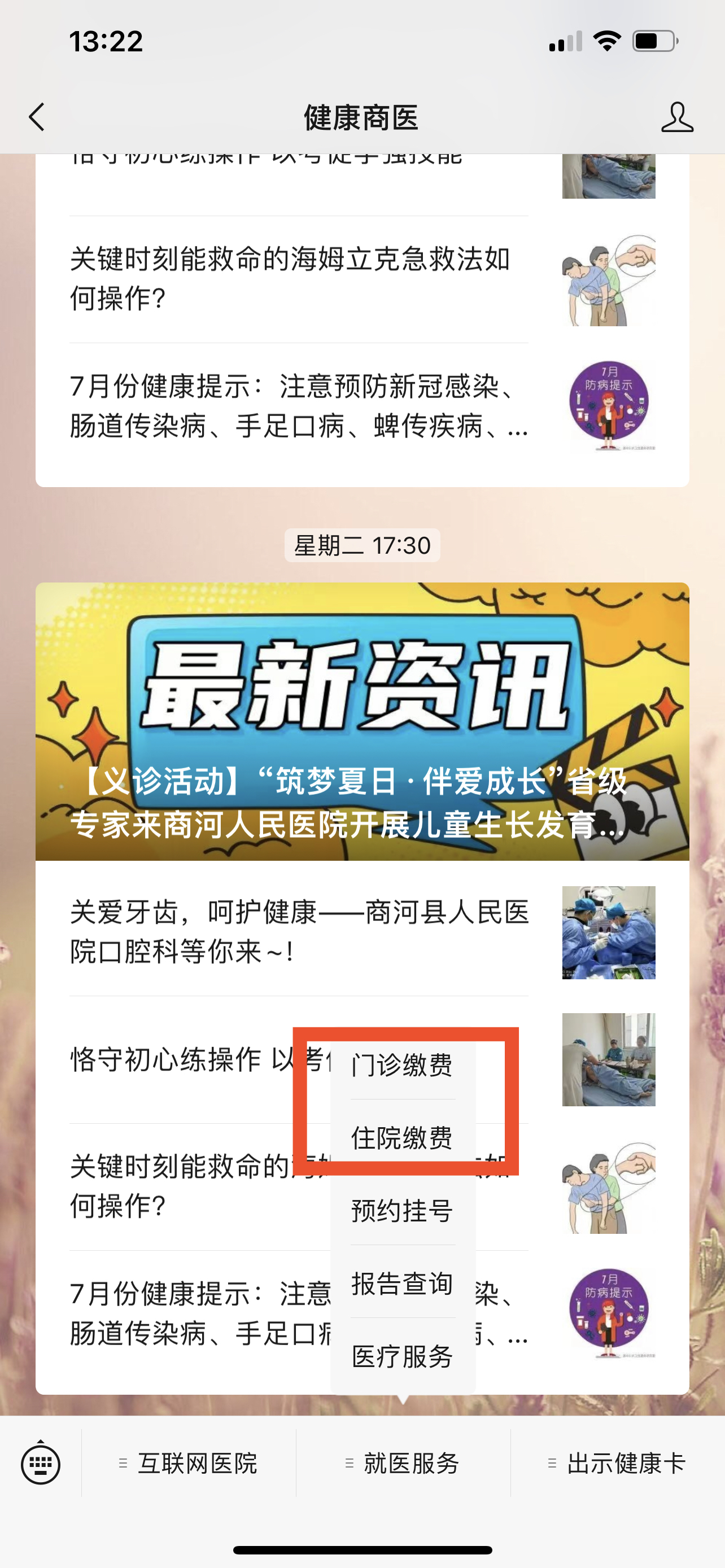
Task: Choose 预约挂号 from the popup
Action: [402, 1211]
